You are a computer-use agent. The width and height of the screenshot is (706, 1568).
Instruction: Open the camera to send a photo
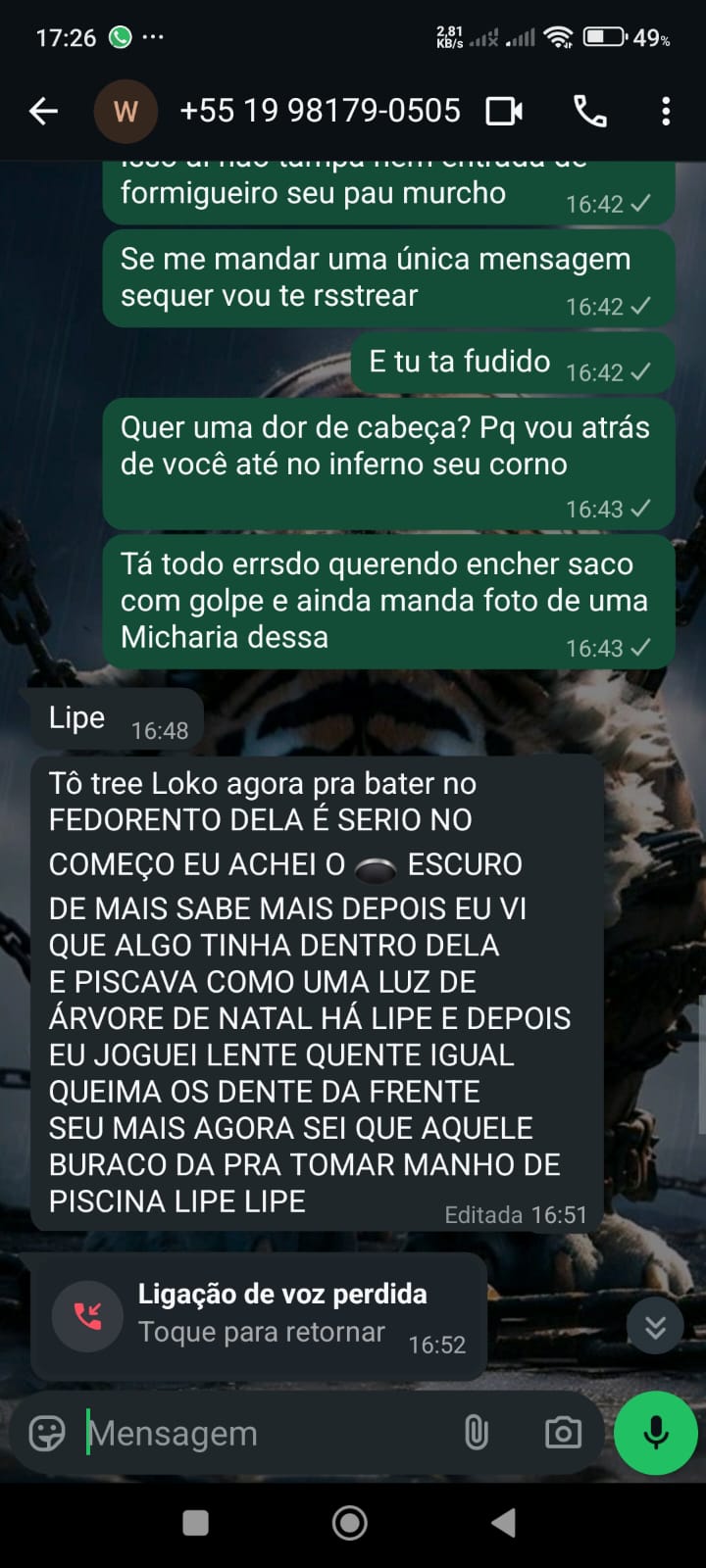[x=563, y=1433]
